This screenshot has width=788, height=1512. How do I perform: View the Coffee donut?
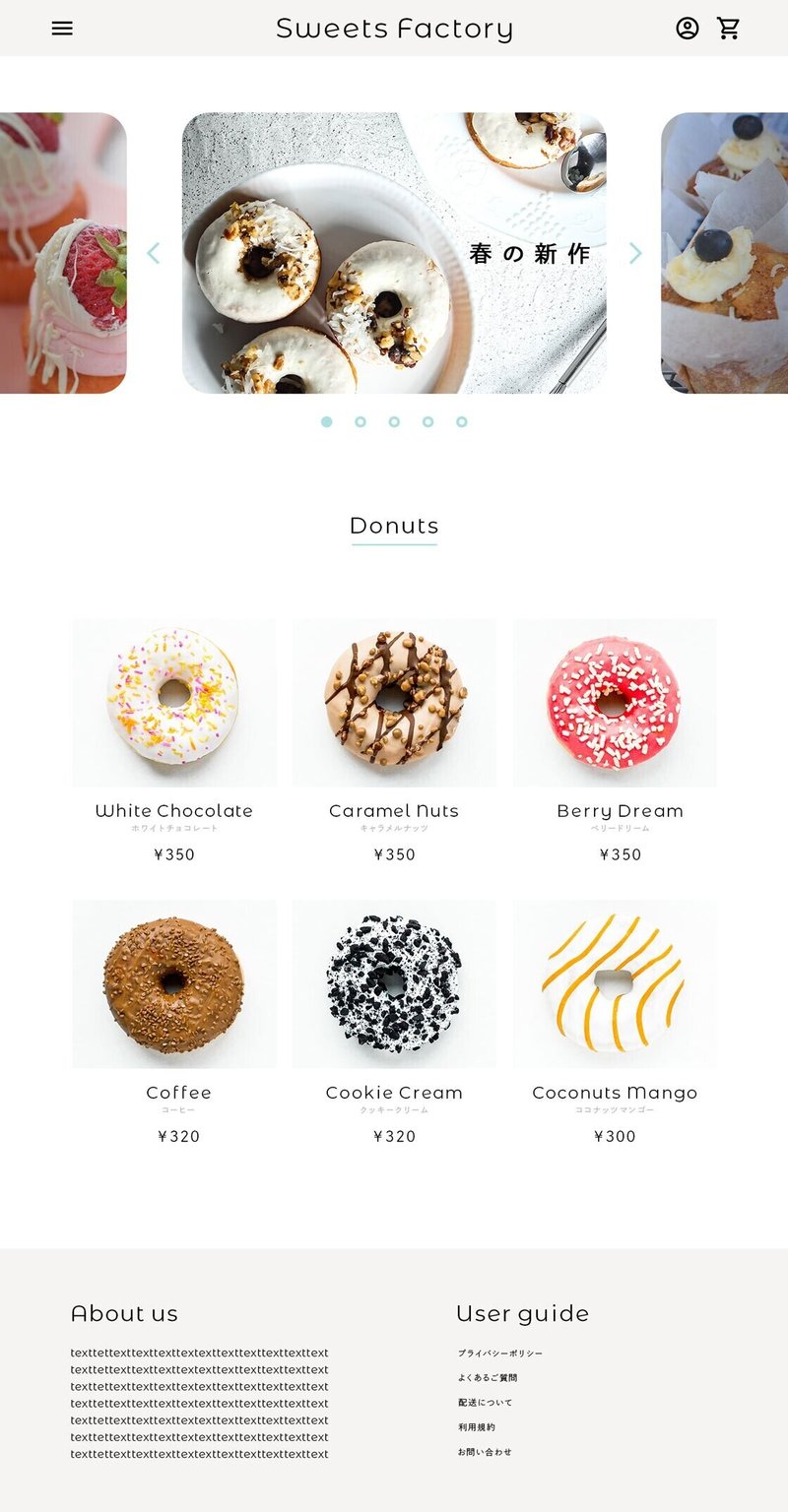coord(174,983)
